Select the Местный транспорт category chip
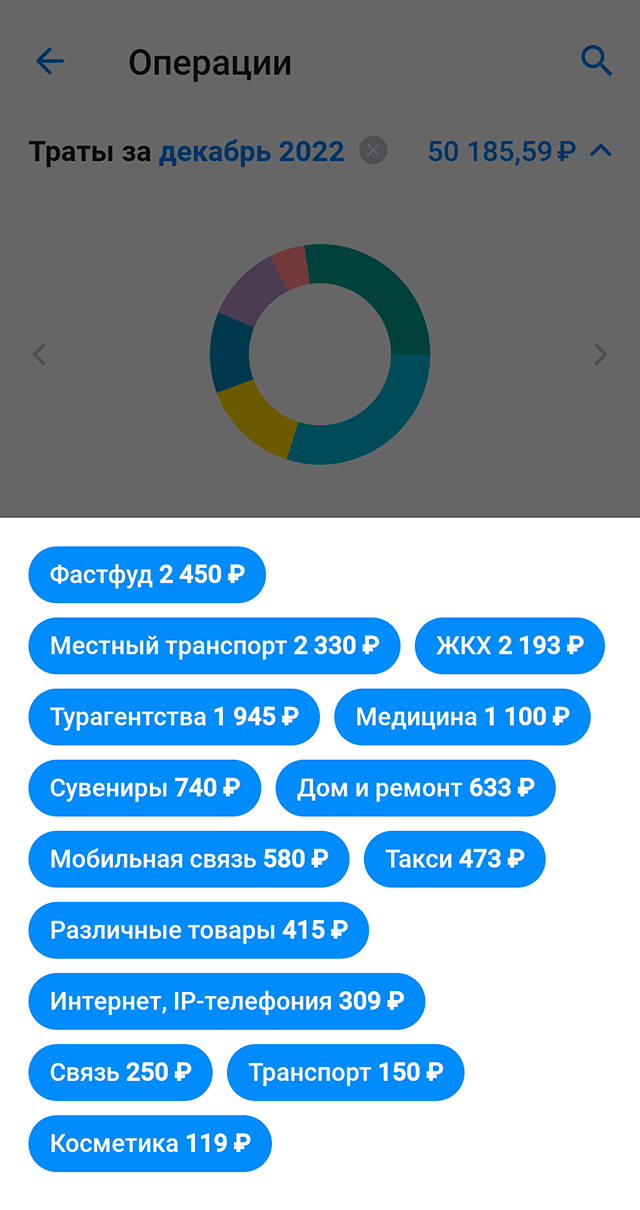Viewport: 640px width, 1210px height. (214, 646)
